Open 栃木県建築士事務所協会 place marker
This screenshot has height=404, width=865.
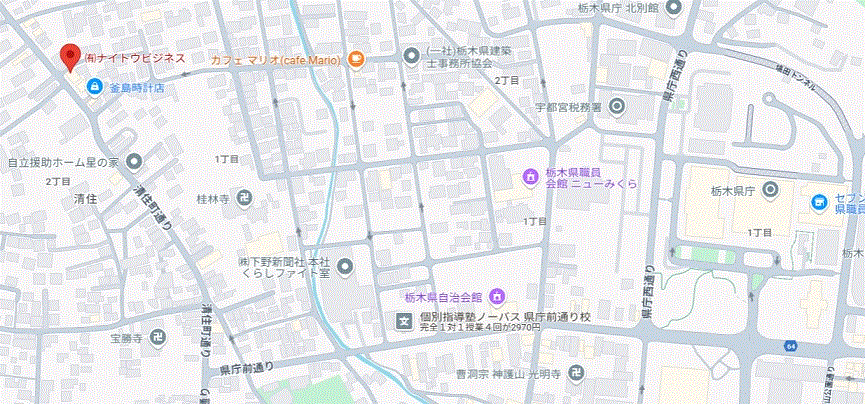coord(410,57)
